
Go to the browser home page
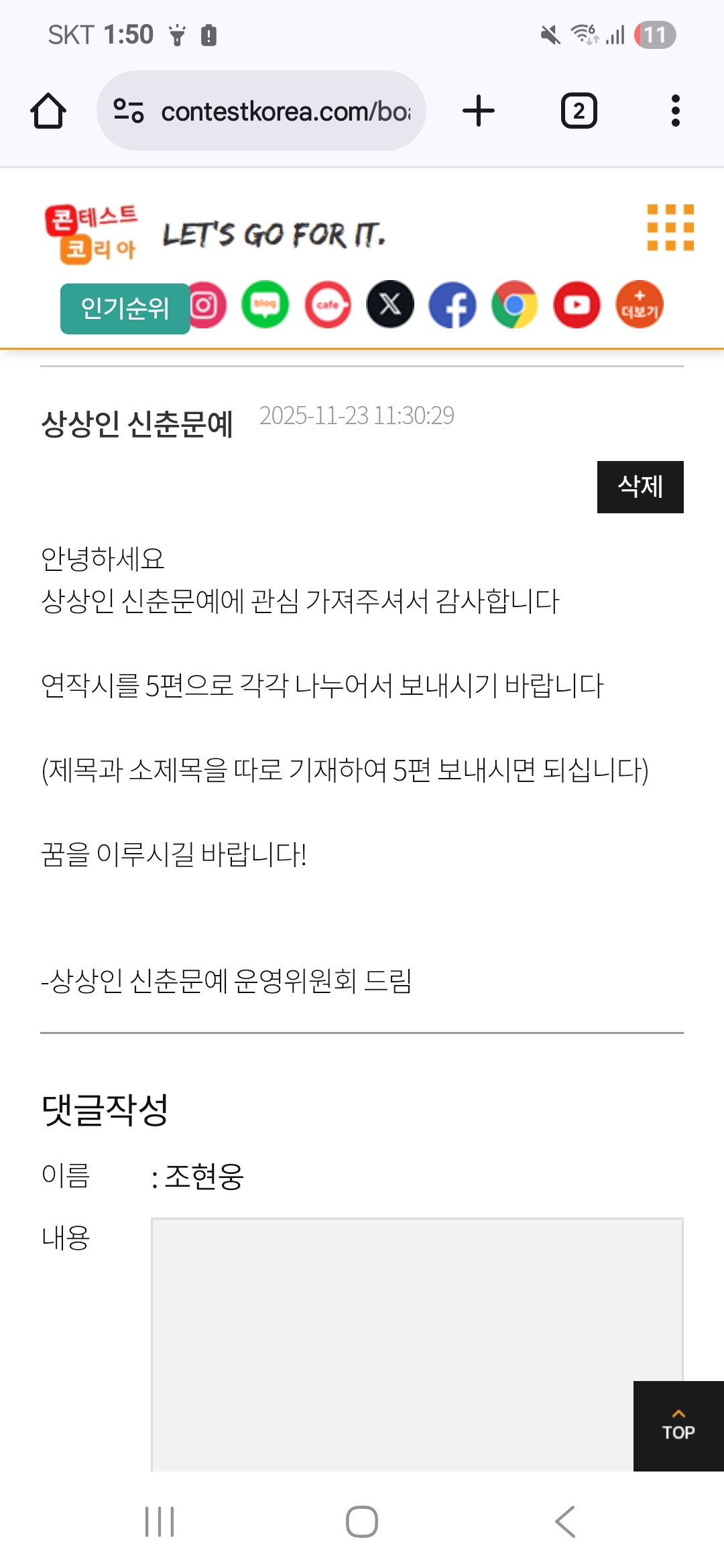click(48, 111)
